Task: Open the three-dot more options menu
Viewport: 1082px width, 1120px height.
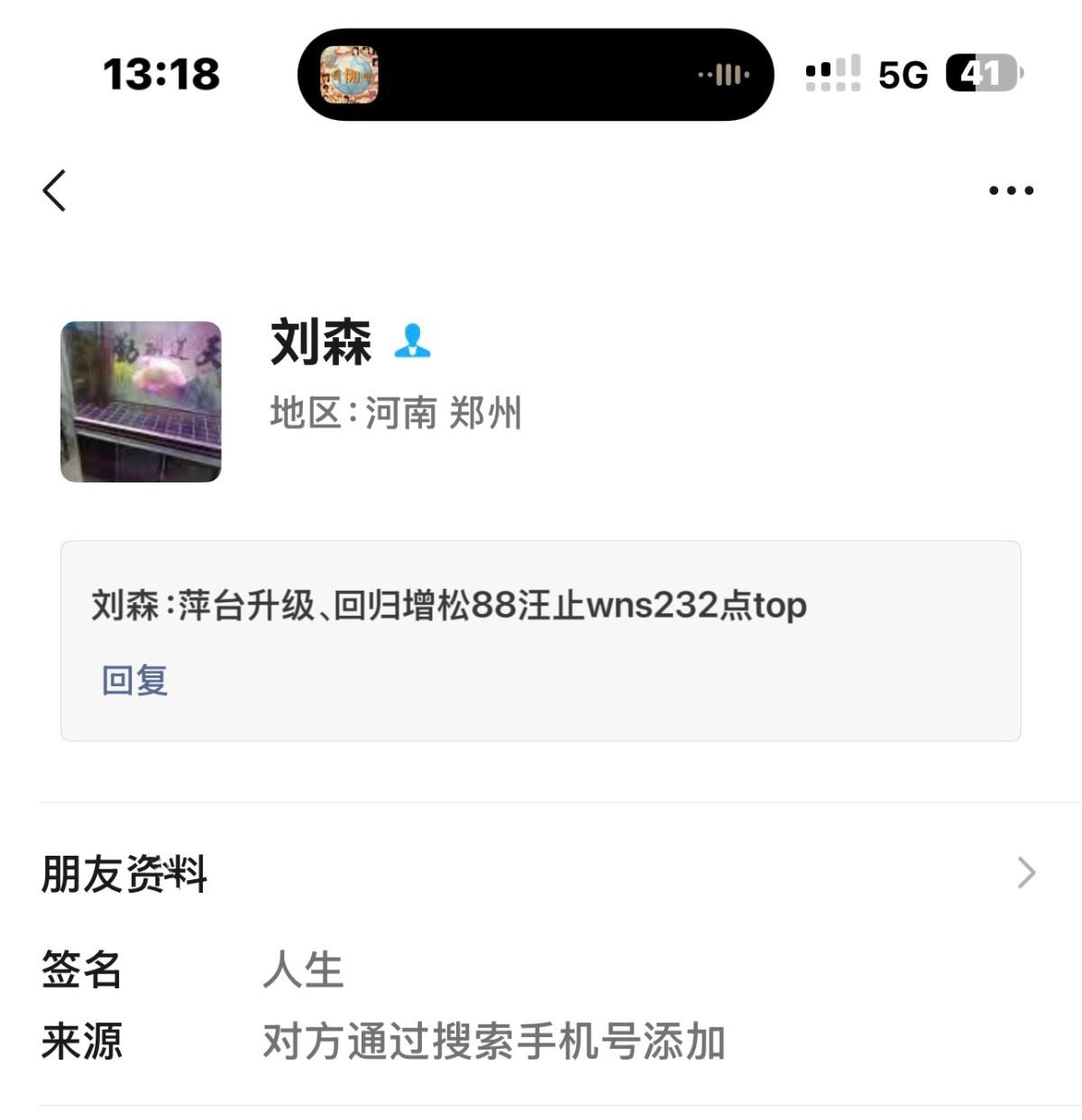Action: coord(1011,190)
